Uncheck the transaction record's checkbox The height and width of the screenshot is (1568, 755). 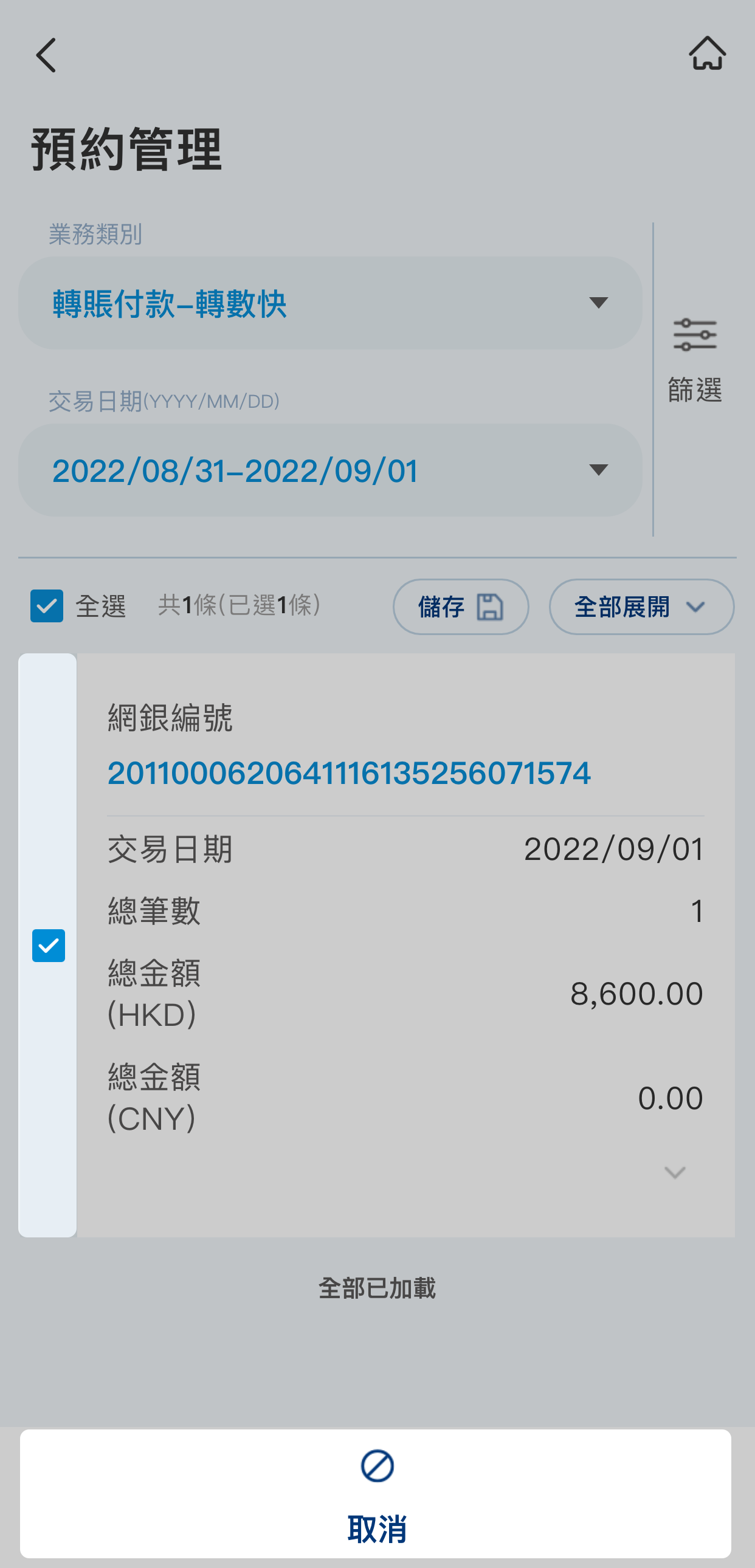[49, 945]
